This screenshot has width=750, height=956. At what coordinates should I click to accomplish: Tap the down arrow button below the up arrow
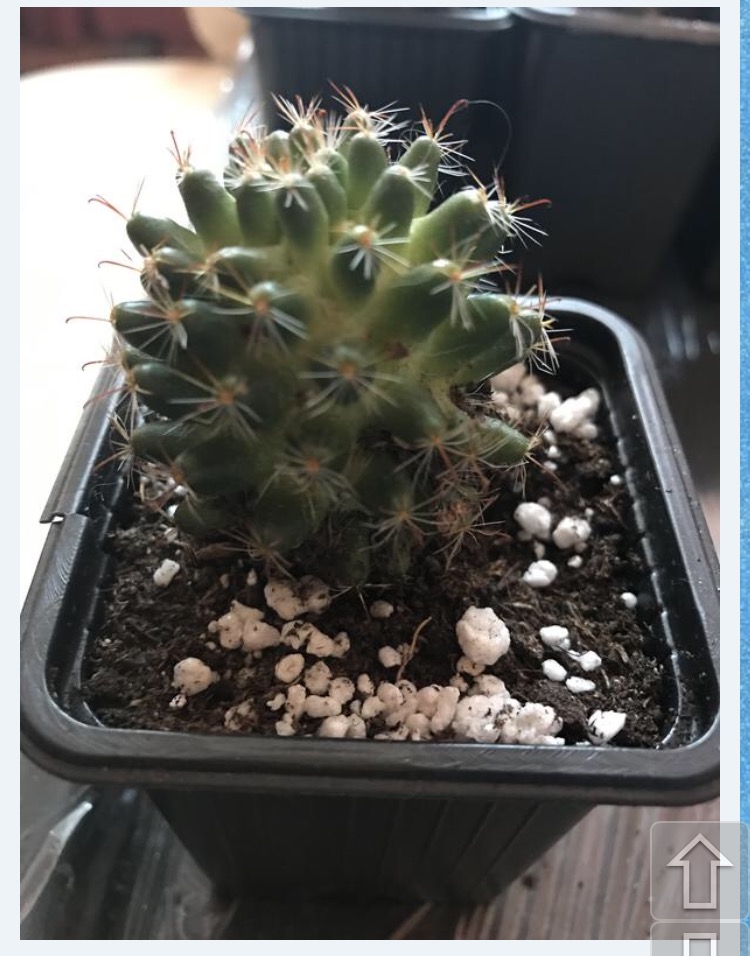[x=700, y=941]
